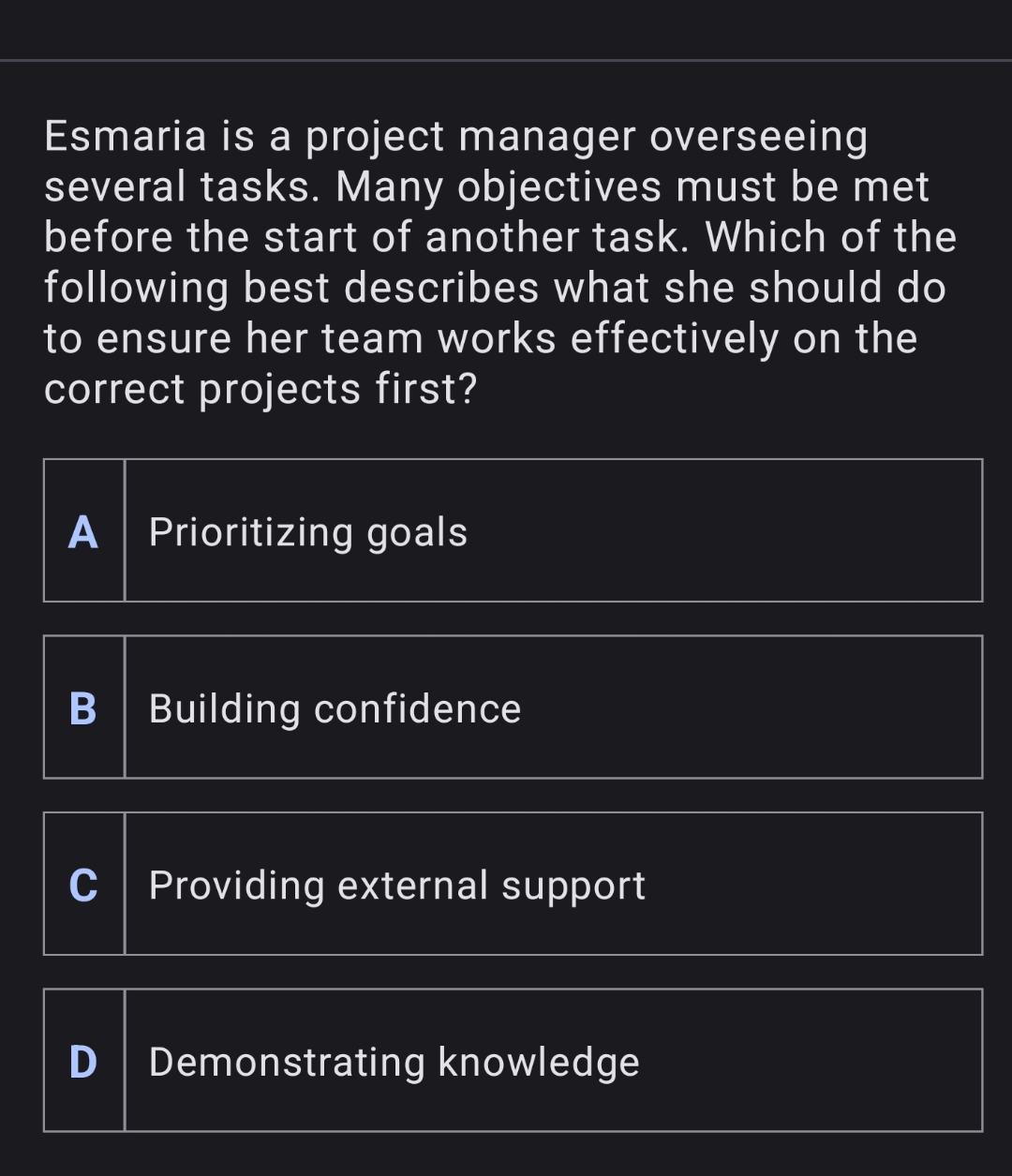Viewport: 1012px width, 1176px height.
Task: Click the letter A badge
Action: 83,532
